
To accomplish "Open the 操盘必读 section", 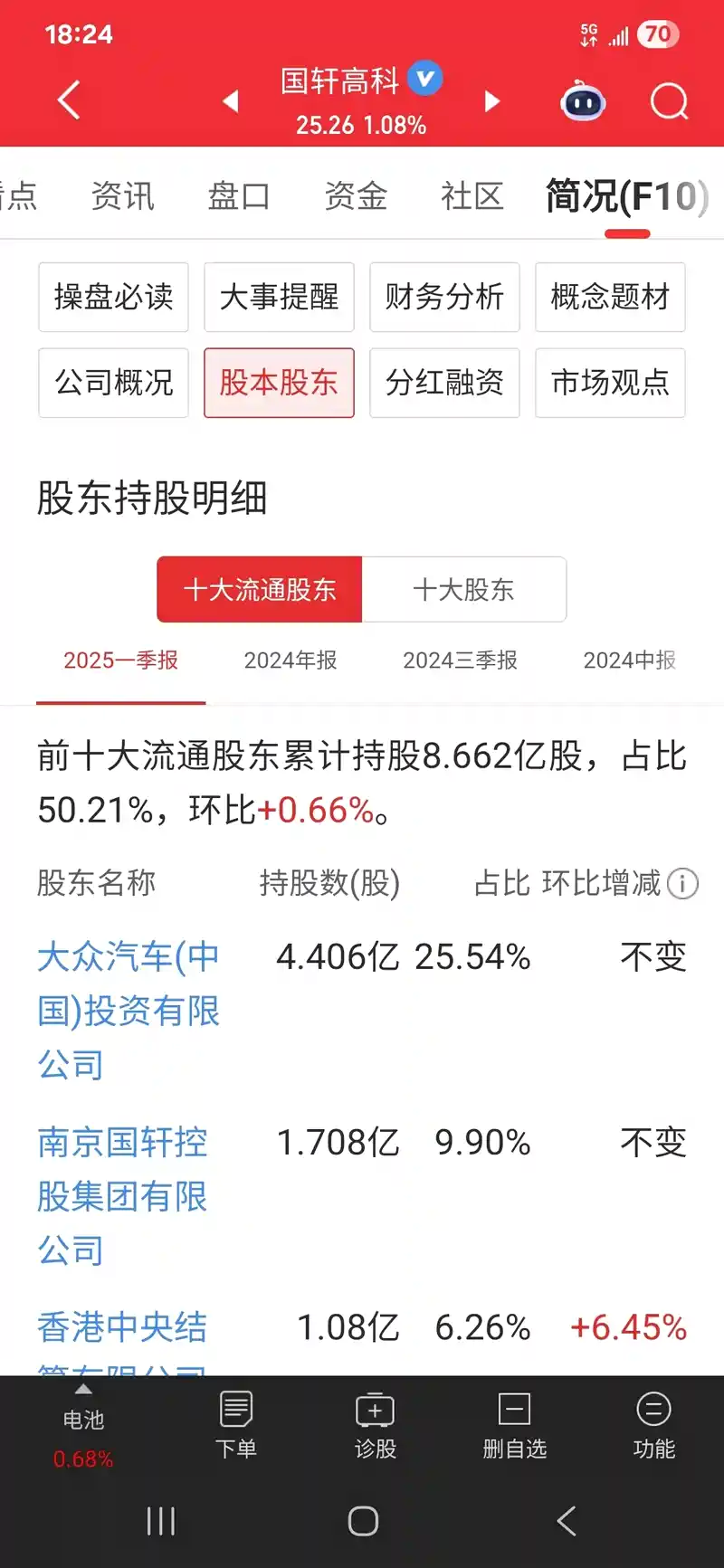I will 113,297.
